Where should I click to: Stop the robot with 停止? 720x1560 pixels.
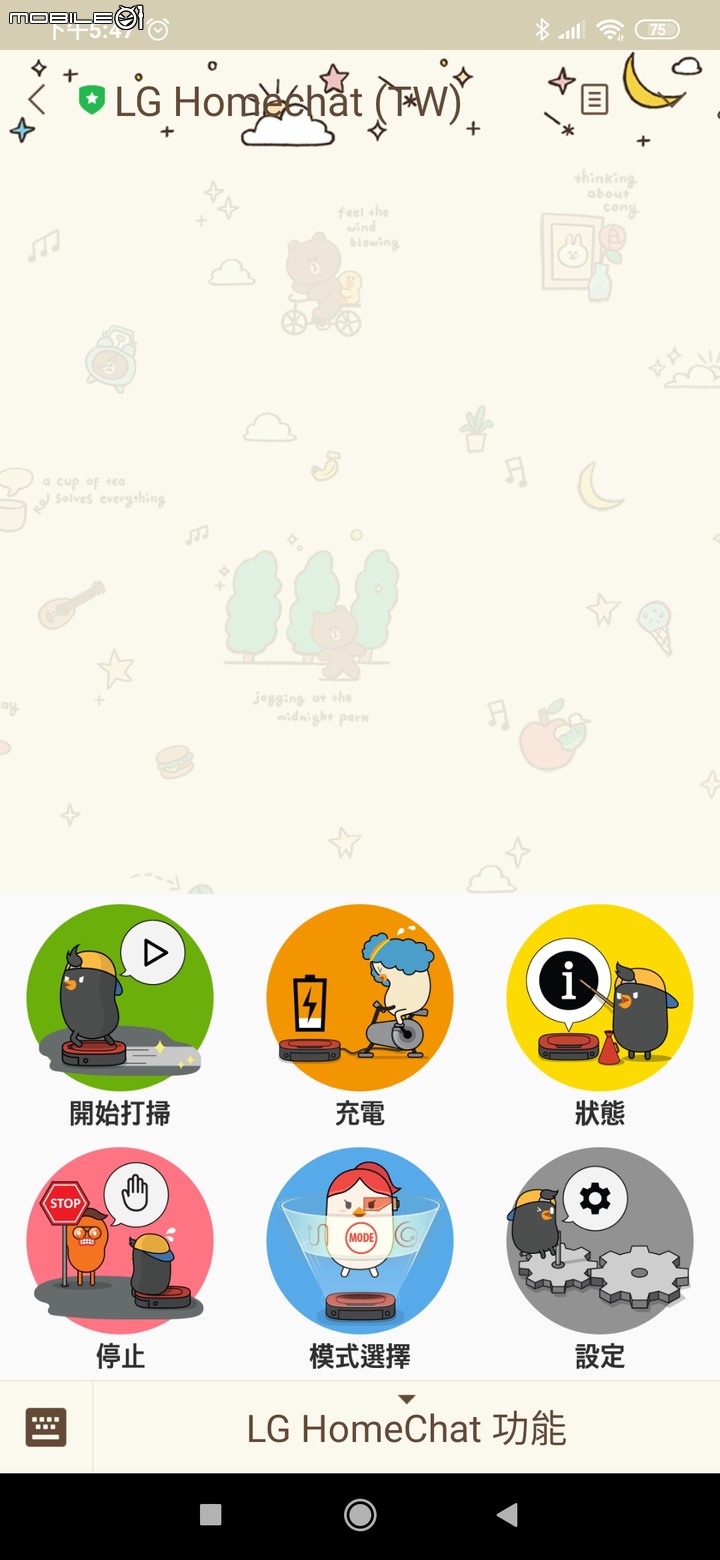click(x=120, y=1241)
